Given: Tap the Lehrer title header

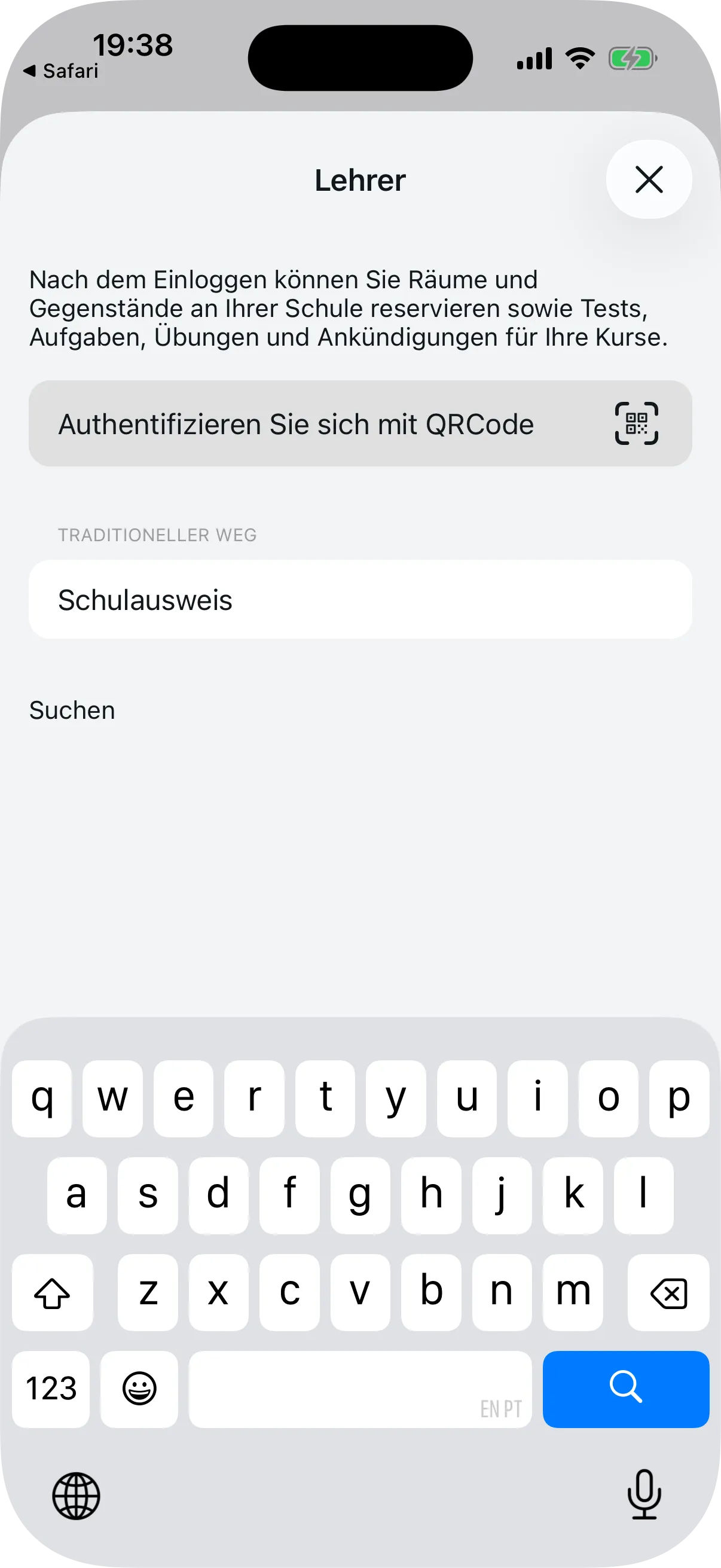Looking at the screenshot, I should click(360, 179).
